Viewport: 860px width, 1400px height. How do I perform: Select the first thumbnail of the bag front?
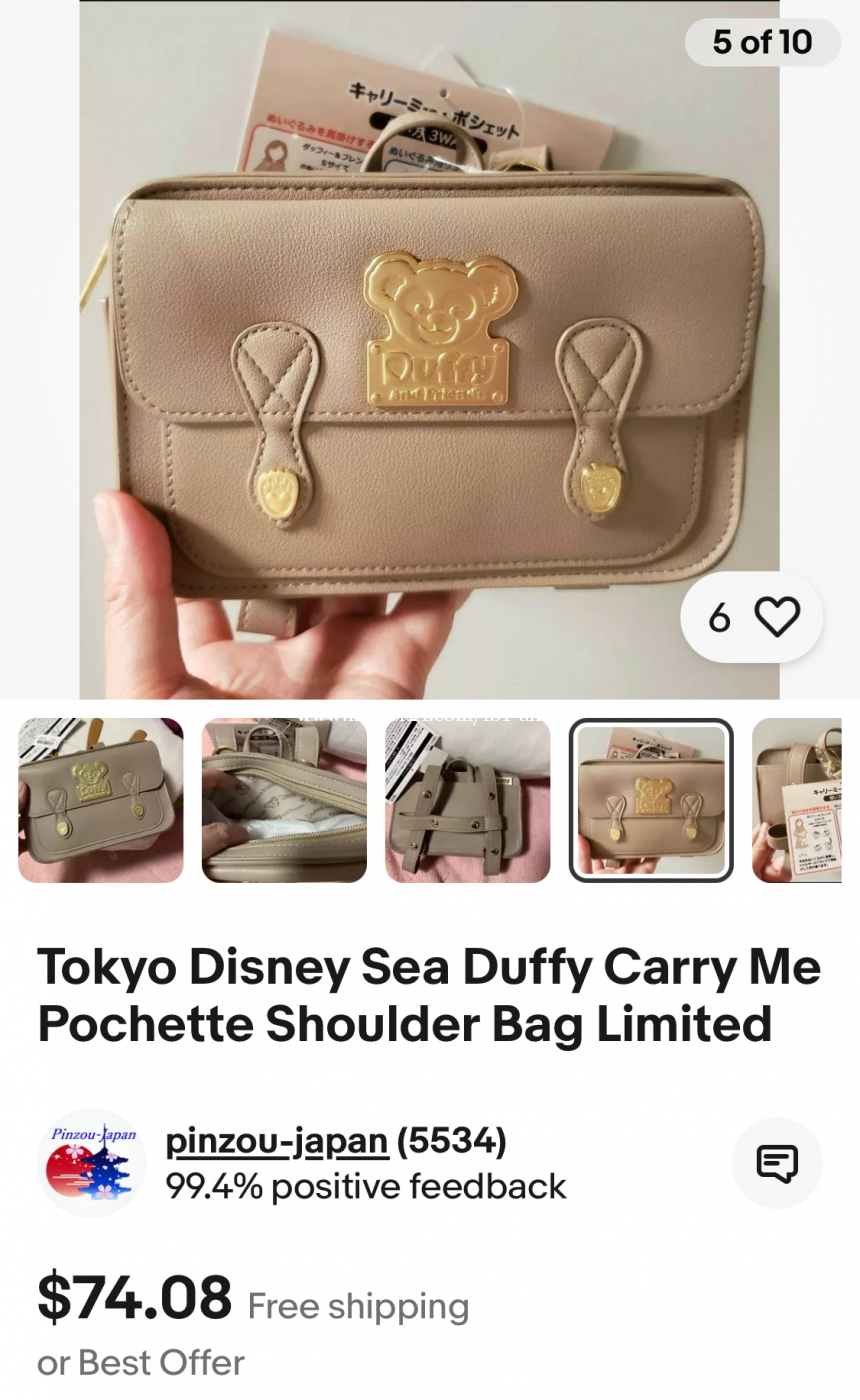pyautogui.click(x=101, y=800)
